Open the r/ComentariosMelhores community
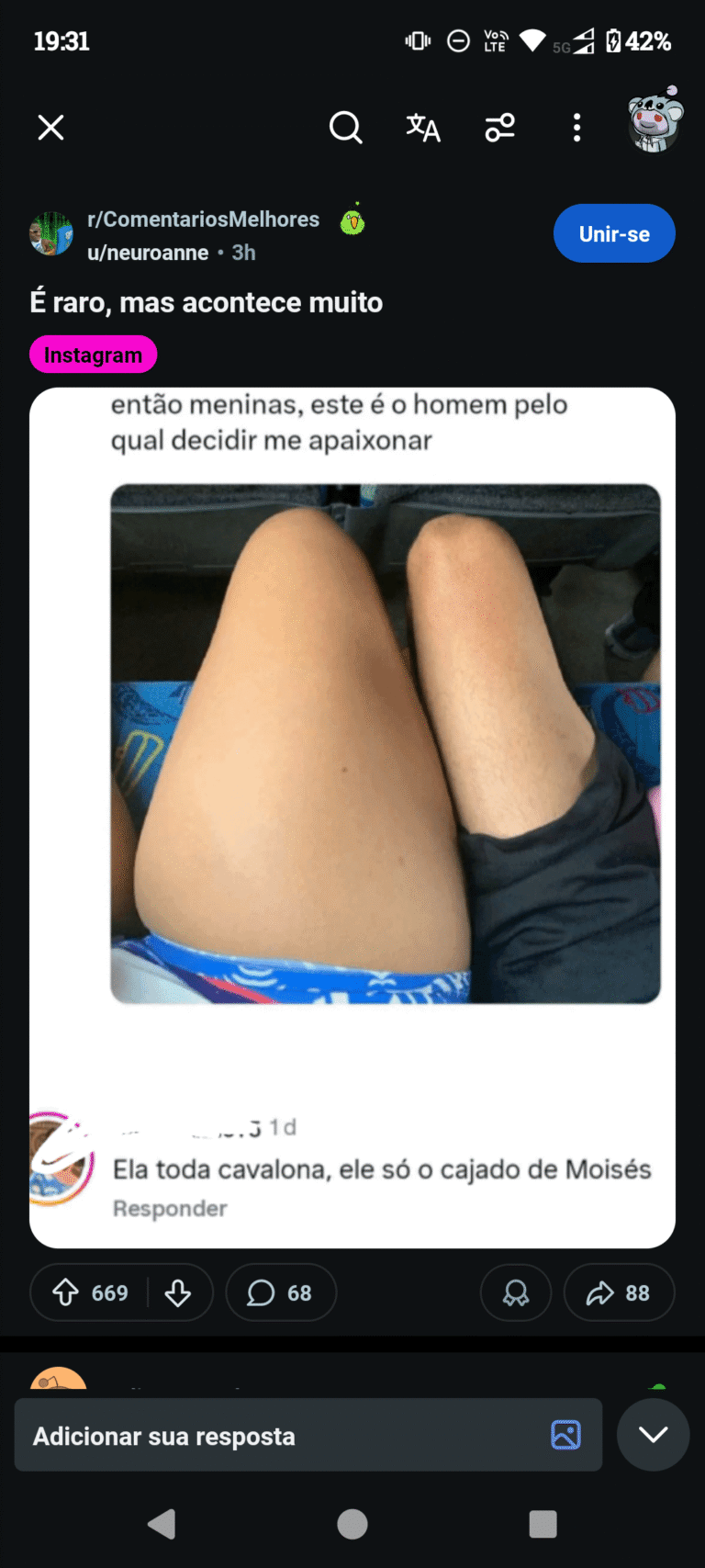The width and height of the screenshot is (705, 1568). (203, 220)
